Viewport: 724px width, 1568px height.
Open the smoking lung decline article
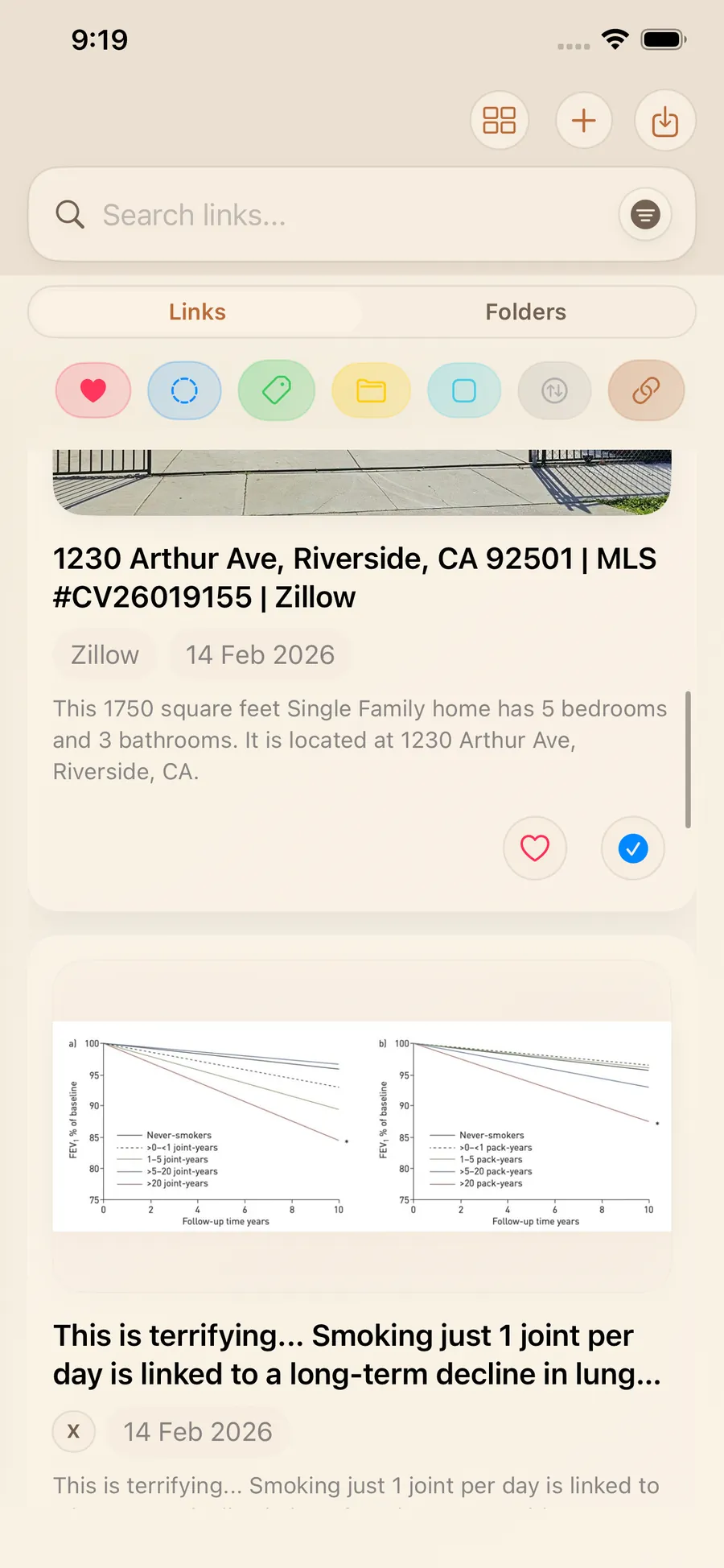click(x=355, y=1354)
